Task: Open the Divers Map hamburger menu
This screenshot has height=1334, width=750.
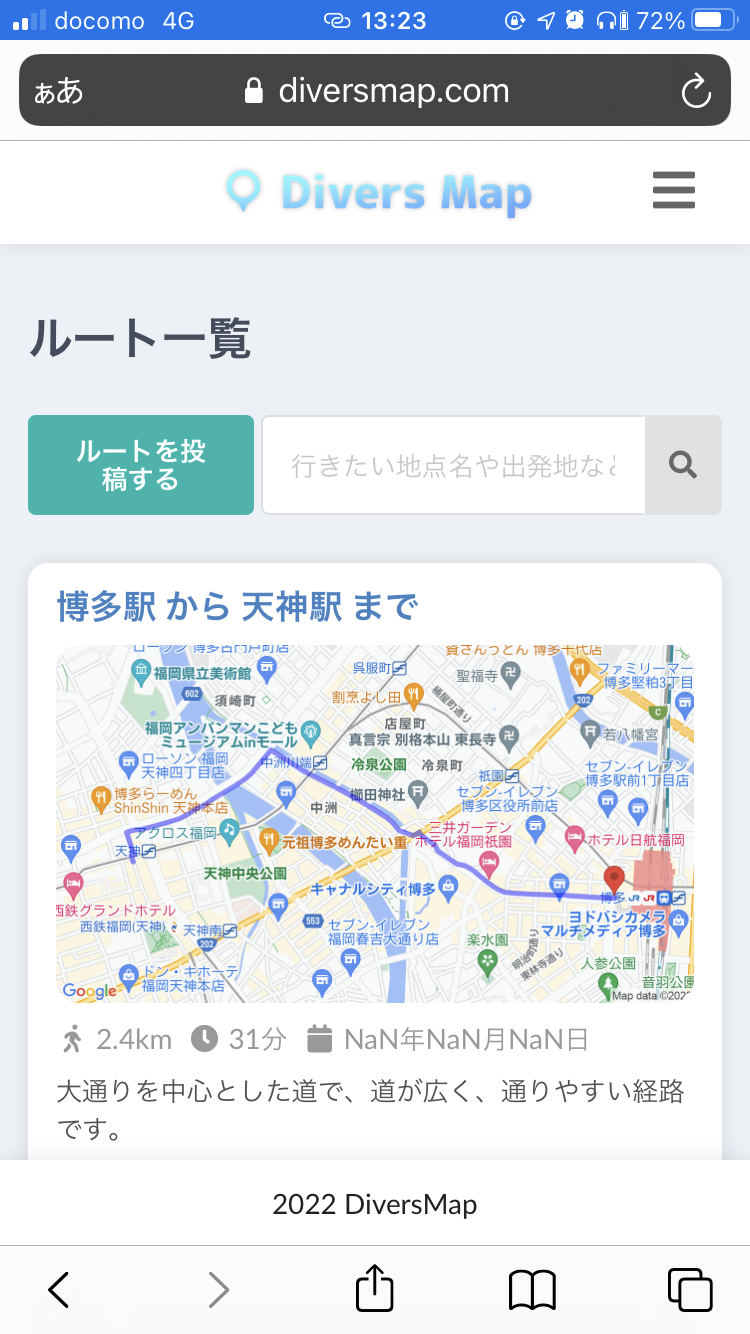Action: coord(674,190)
